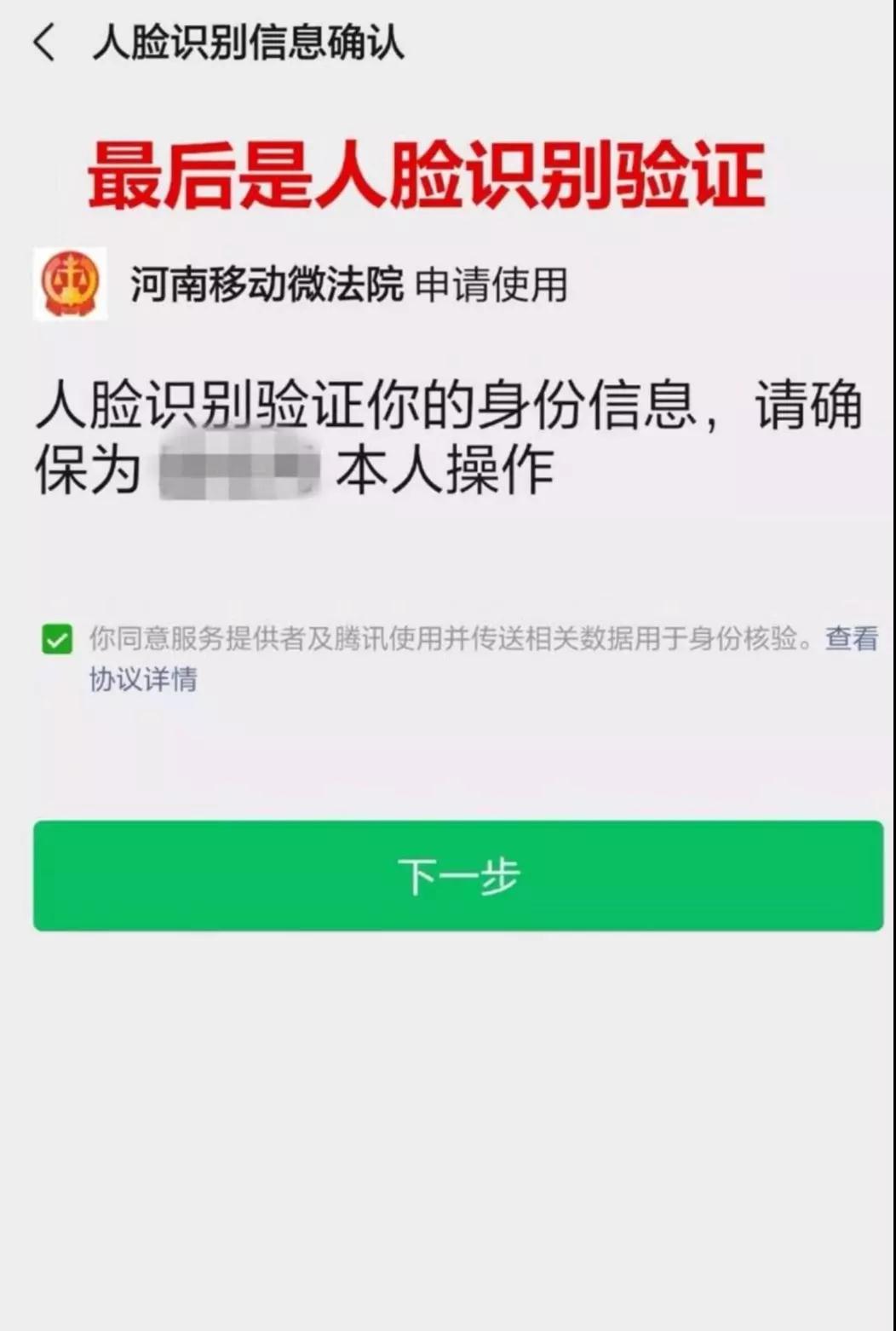Tap the green 下一步 button
Image resolution: width=896 pixels, height=1331 pixels.
click(x=458, y=876)
